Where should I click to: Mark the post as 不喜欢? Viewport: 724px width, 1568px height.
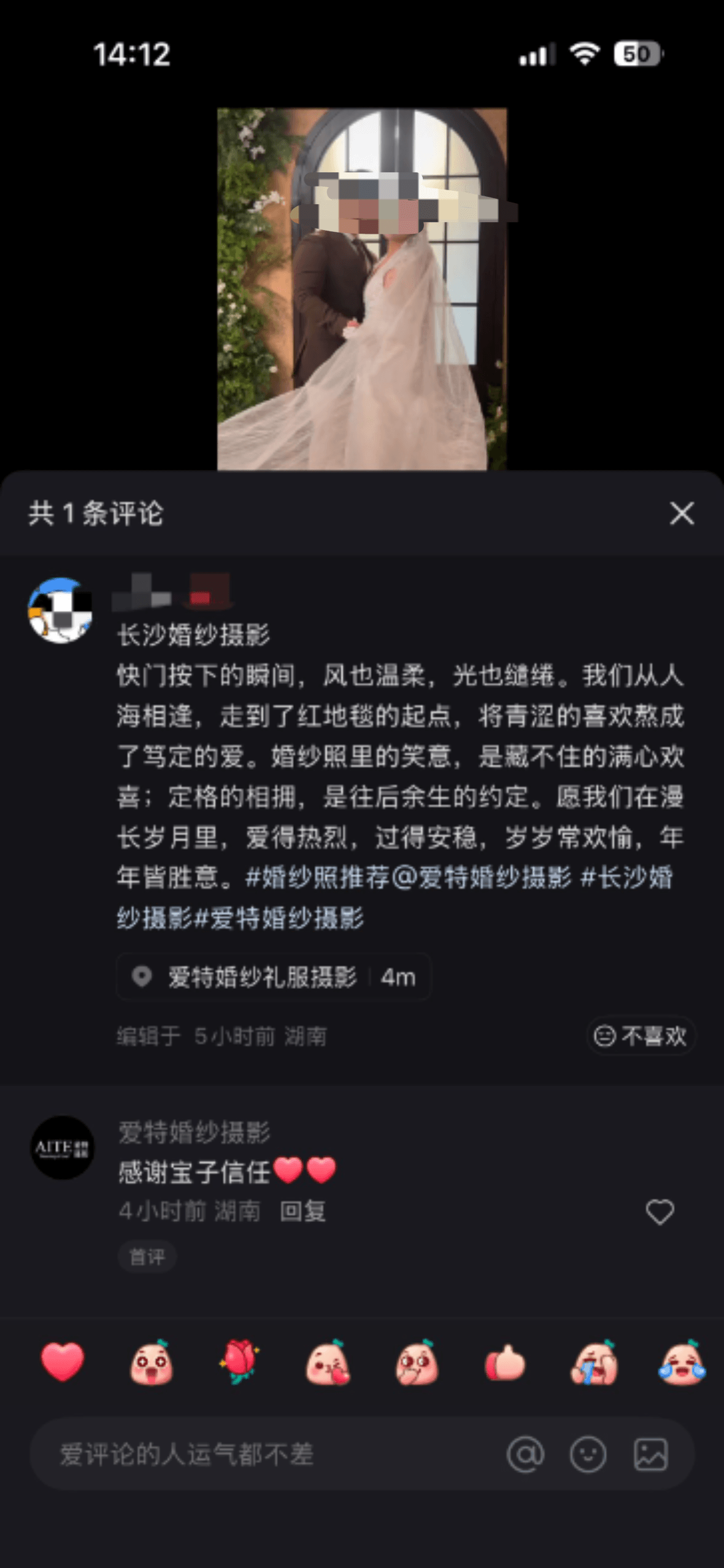[641, 1036]
